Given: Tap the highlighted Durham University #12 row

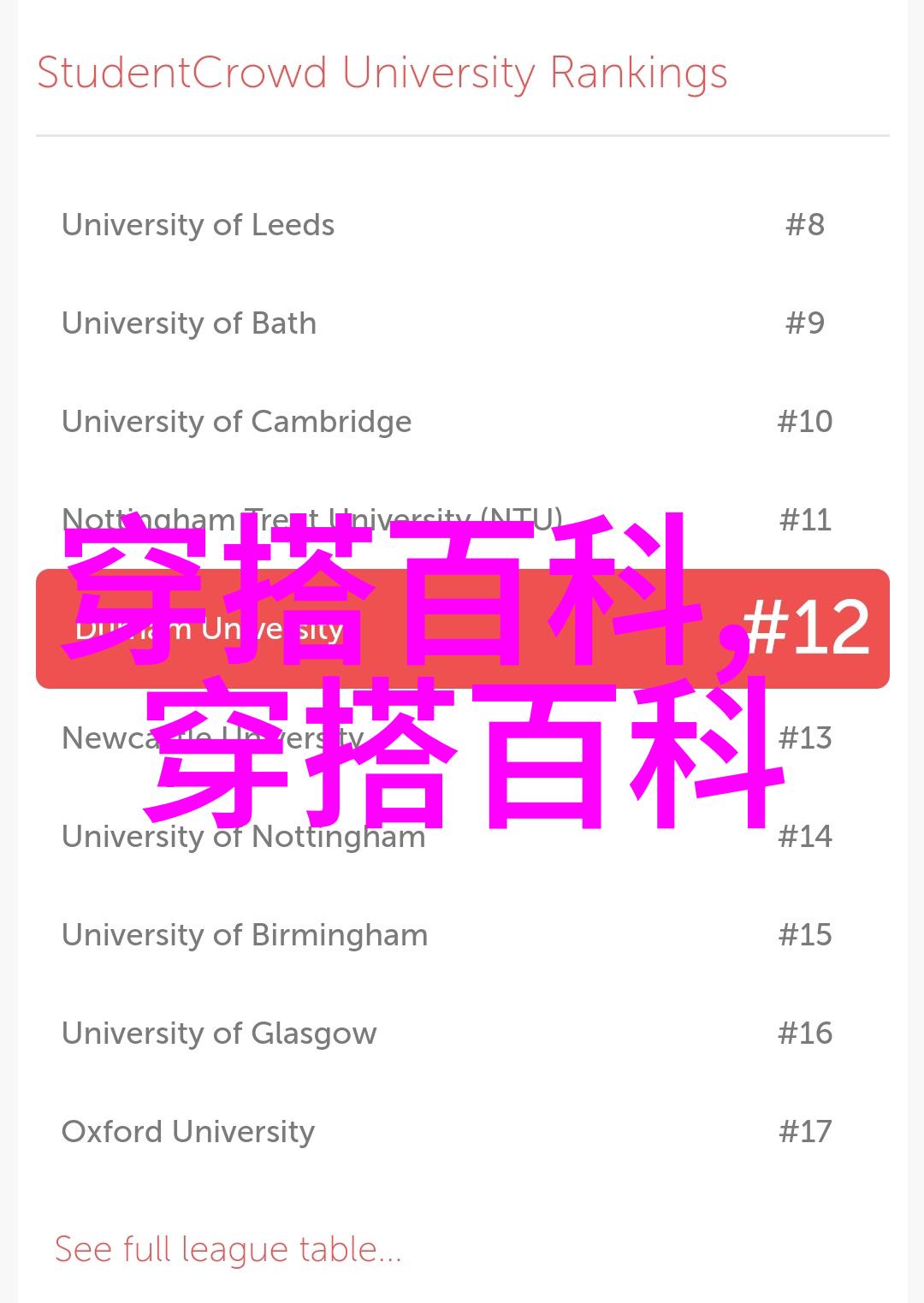Looking at the screenshot, I should [462, 629].
